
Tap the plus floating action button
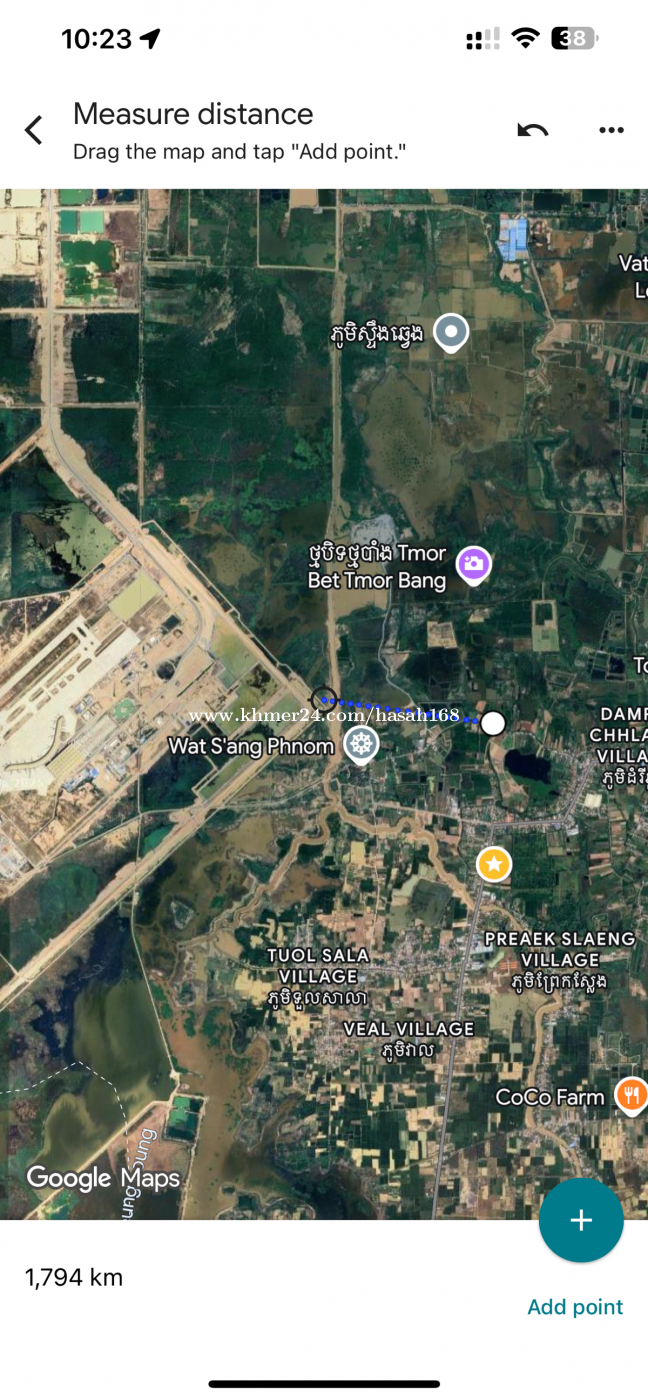coord(581,1220)
